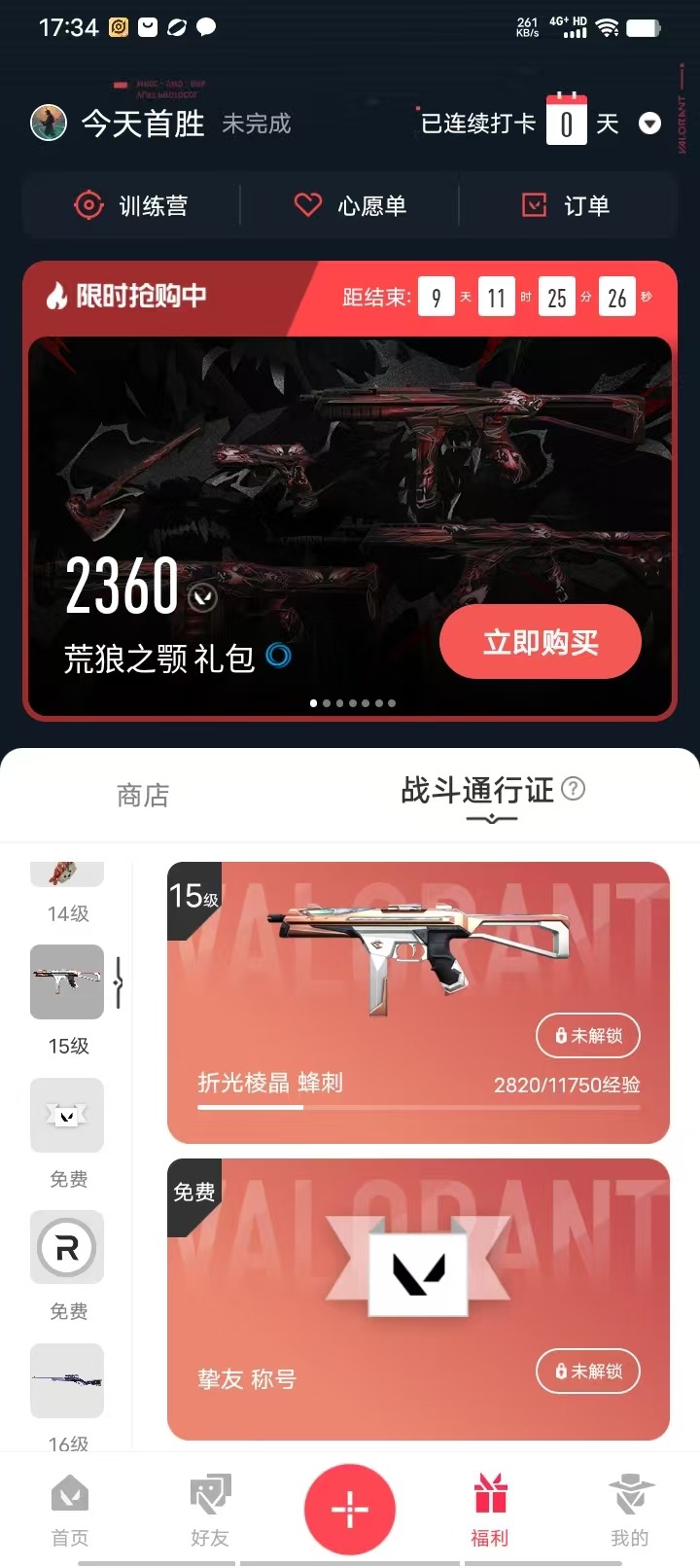700x1568 pixels.
Task: Tap the red plus create button
Action: pyautogui.click(x=350, y=1510)
